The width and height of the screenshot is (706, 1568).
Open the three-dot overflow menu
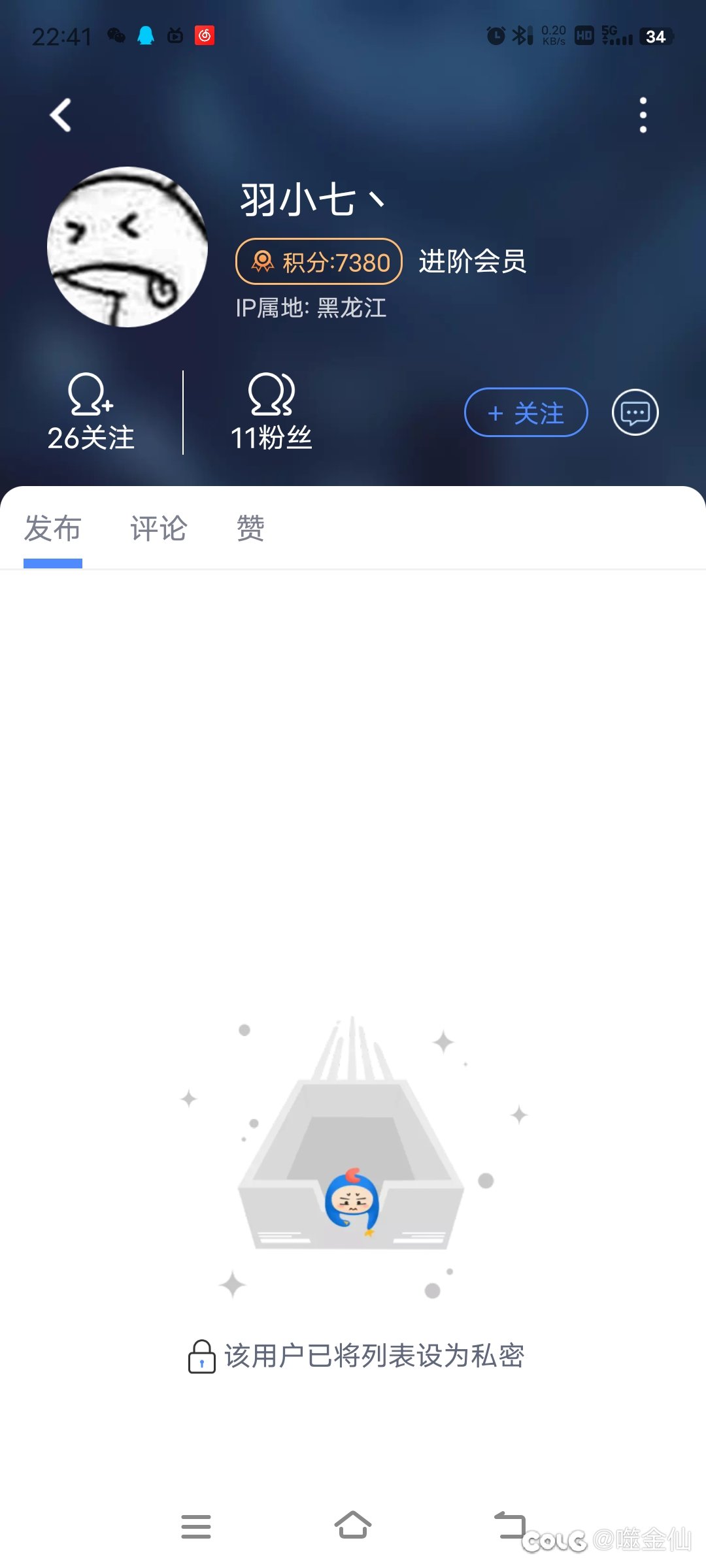click(x=645, y=114)
